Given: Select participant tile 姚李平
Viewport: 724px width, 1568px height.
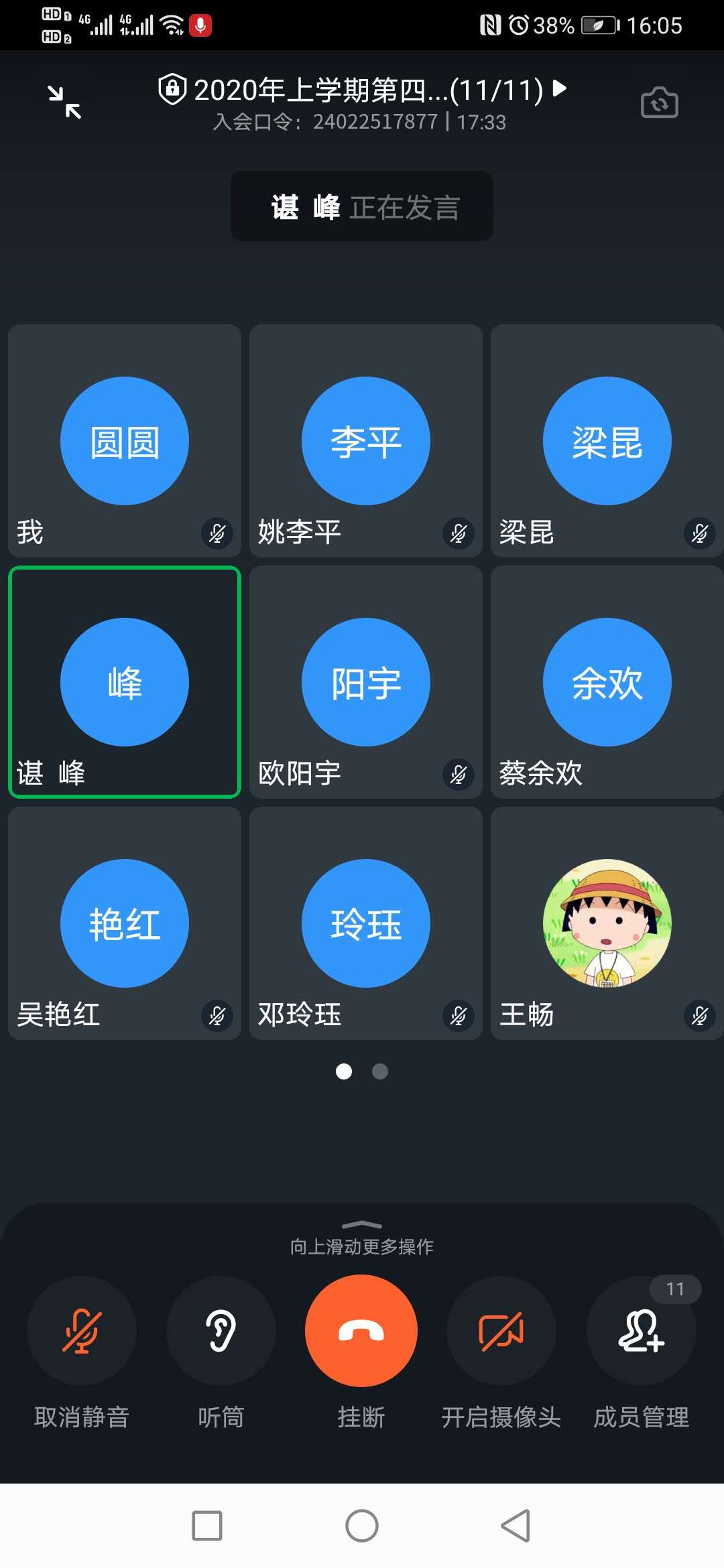Looking at the screenshot, I should pos(366,441).
